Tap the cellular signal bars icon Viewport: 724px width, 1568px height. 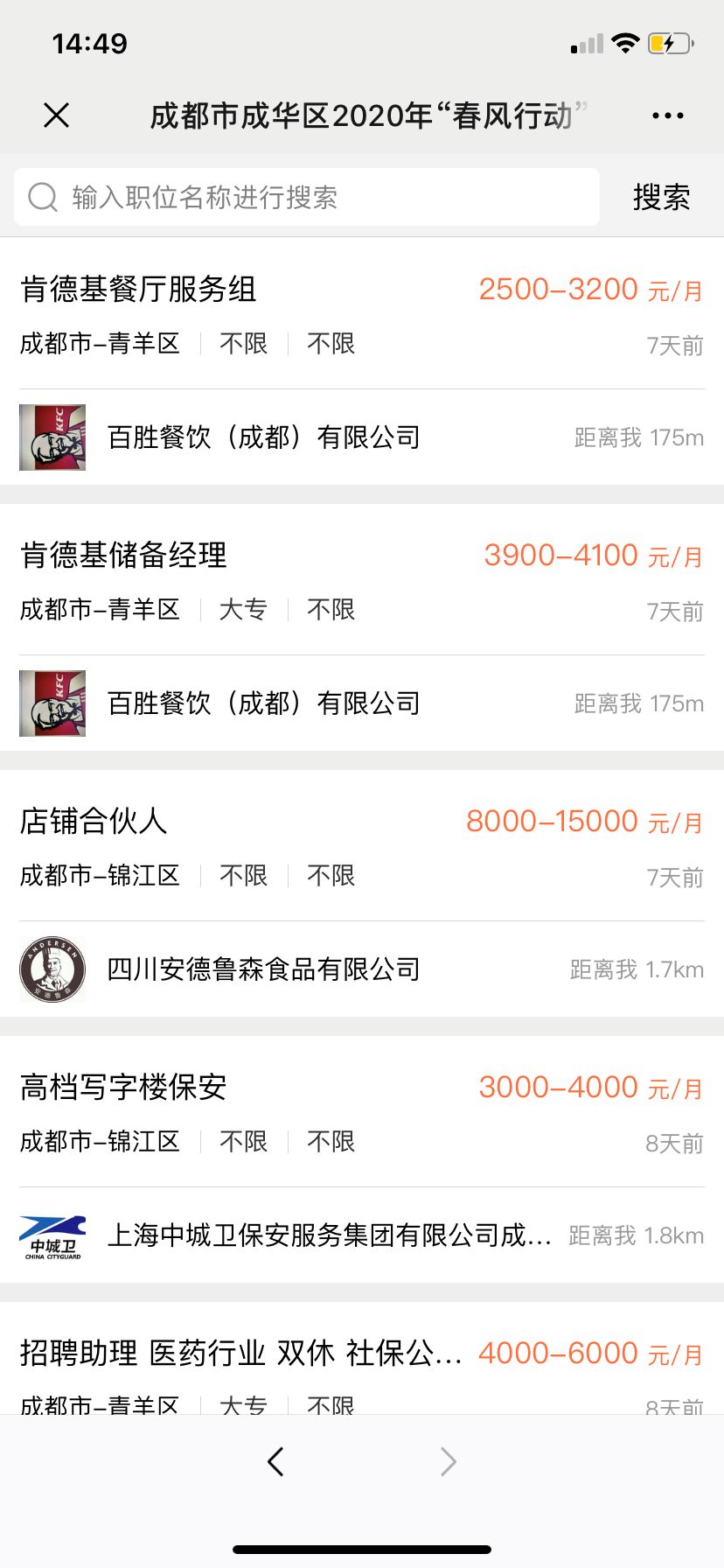[582, 42]
